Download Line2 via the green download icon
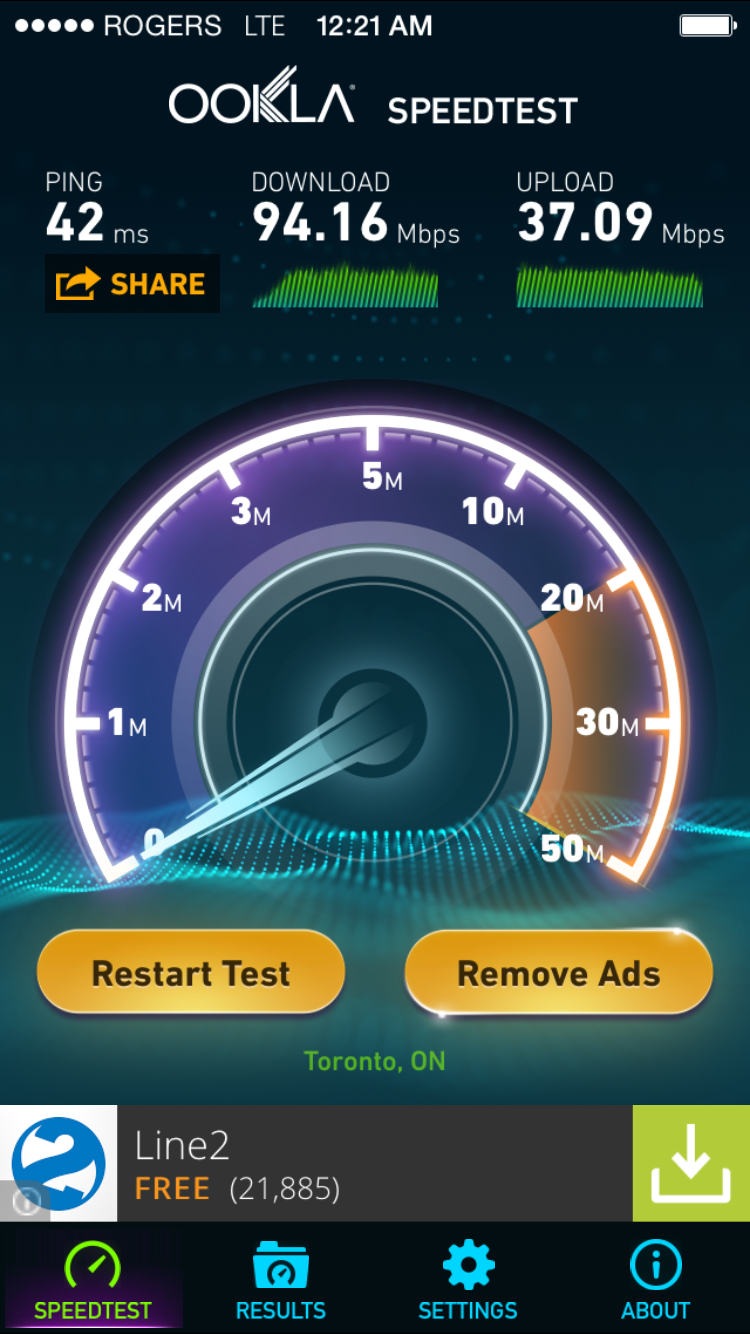This screenshot has height=1334, width=750. point(691,1164)
